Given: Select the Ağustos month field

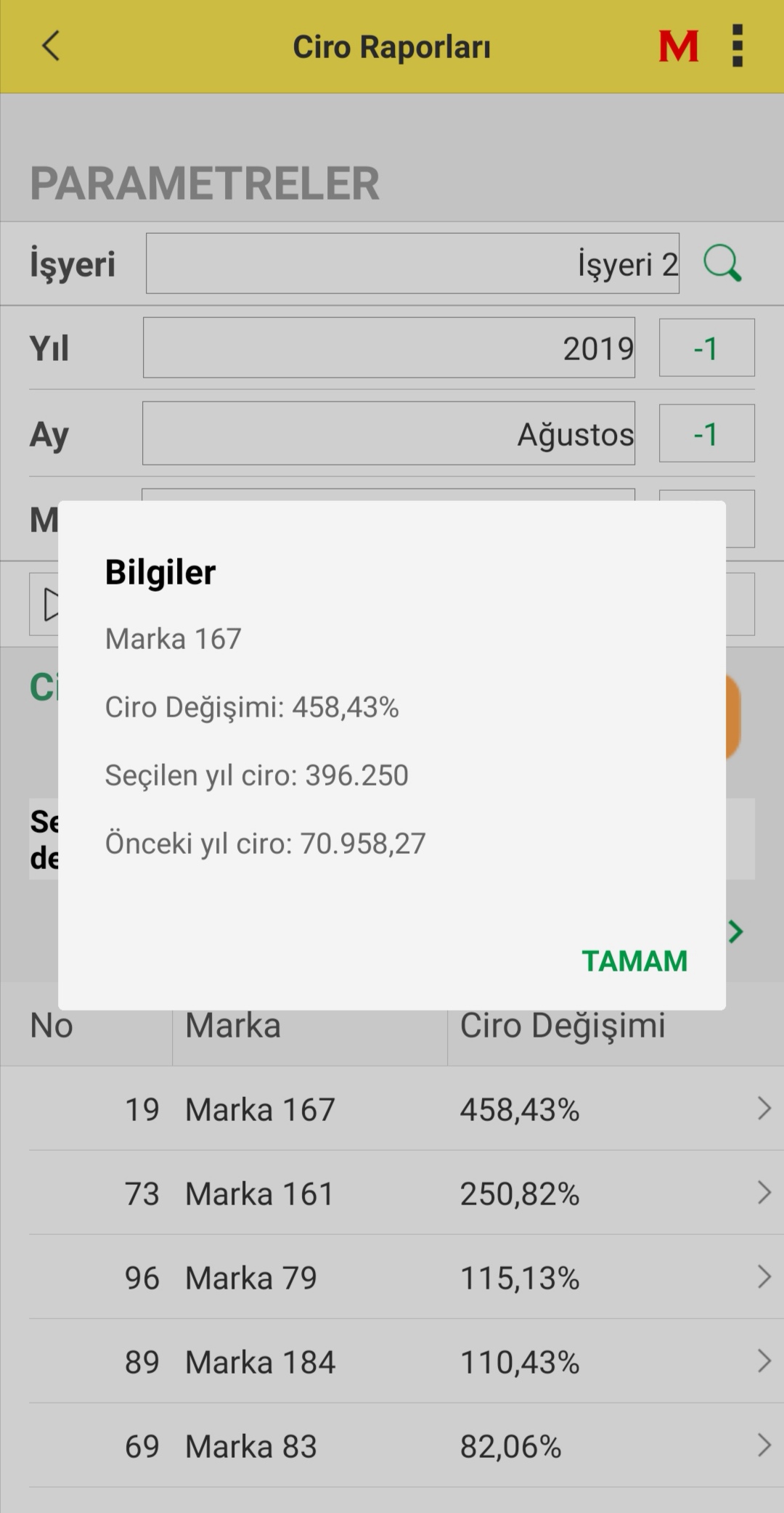Looking at the screenshot, I should tap(389, 433).
